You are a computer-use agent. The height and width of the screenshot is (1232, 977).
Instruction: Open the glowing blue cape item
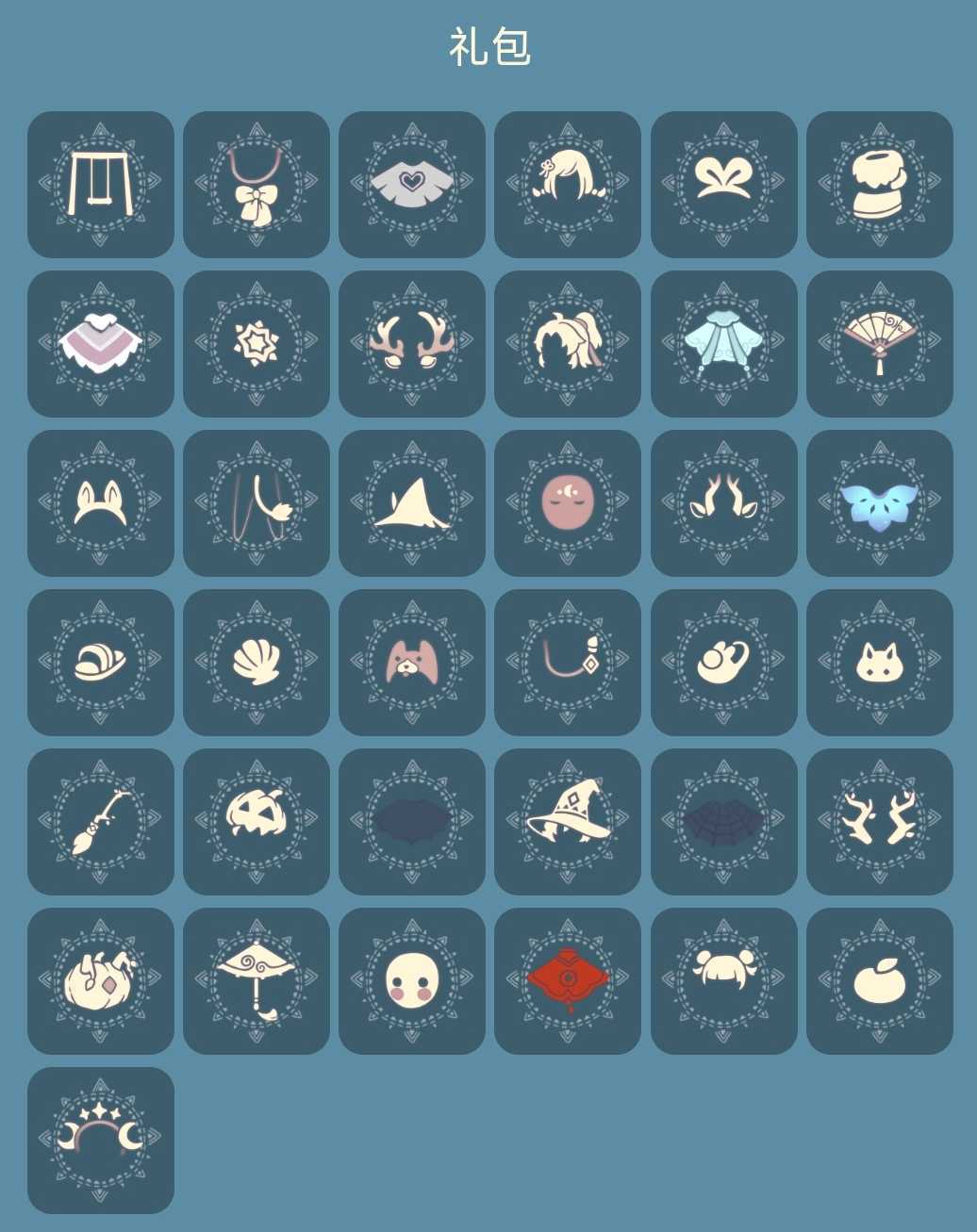click(880, 502)
